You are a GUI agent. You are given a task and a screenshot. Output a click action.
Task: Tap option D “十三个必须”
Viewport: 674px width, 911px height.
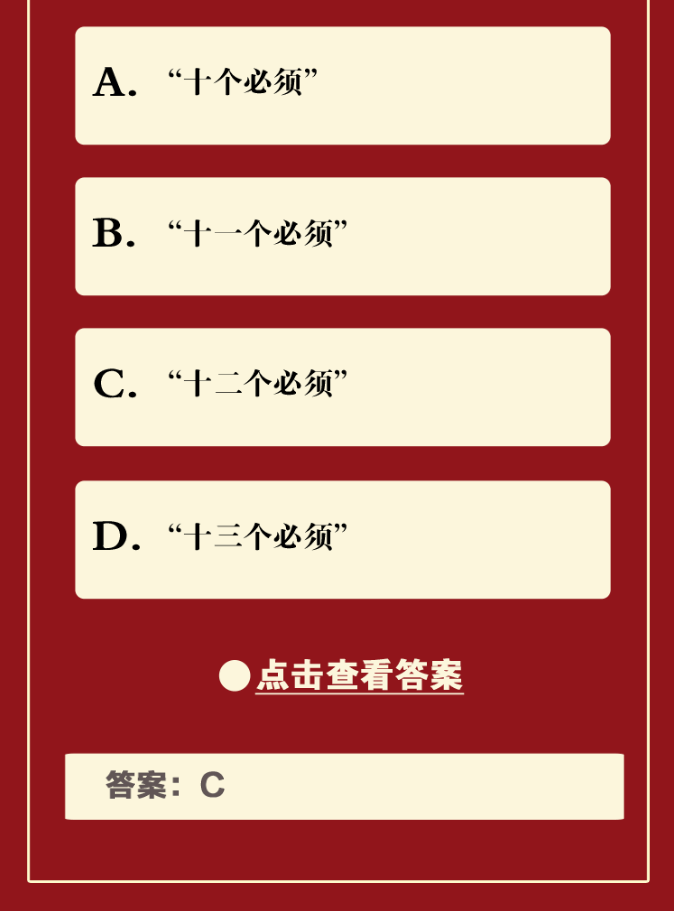click(342, 540)
